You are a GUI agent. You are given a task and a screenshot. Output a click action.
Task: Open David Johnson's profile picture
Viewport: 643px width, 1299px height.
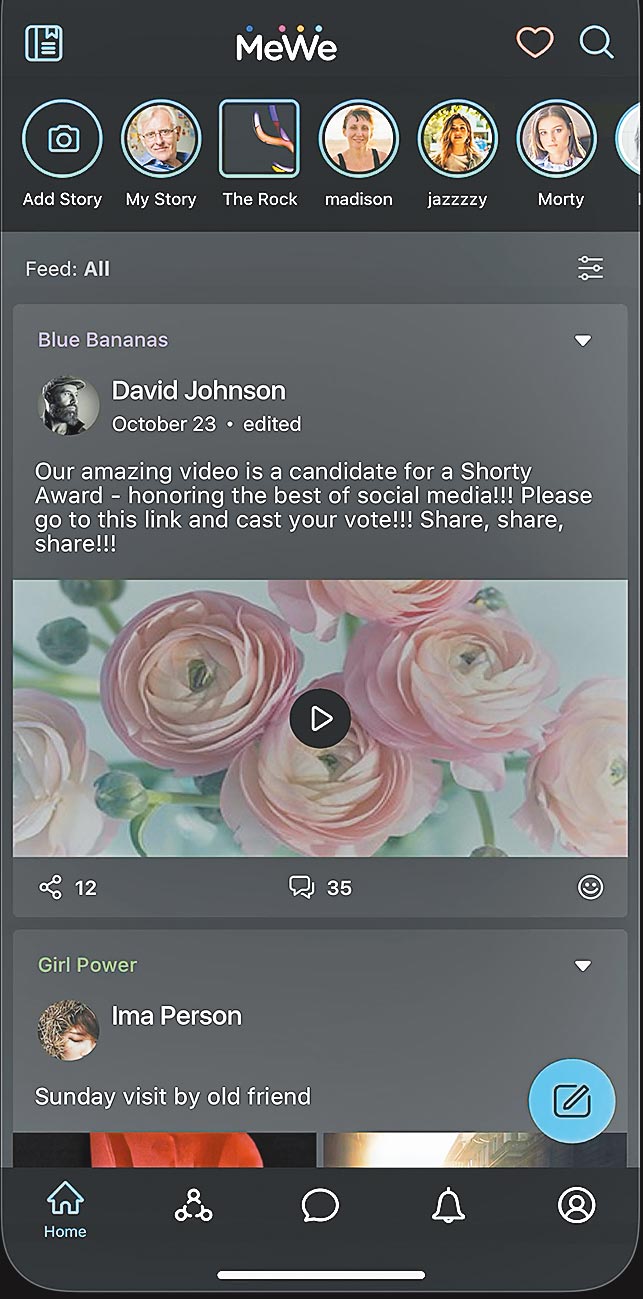[x=68, y=406]
